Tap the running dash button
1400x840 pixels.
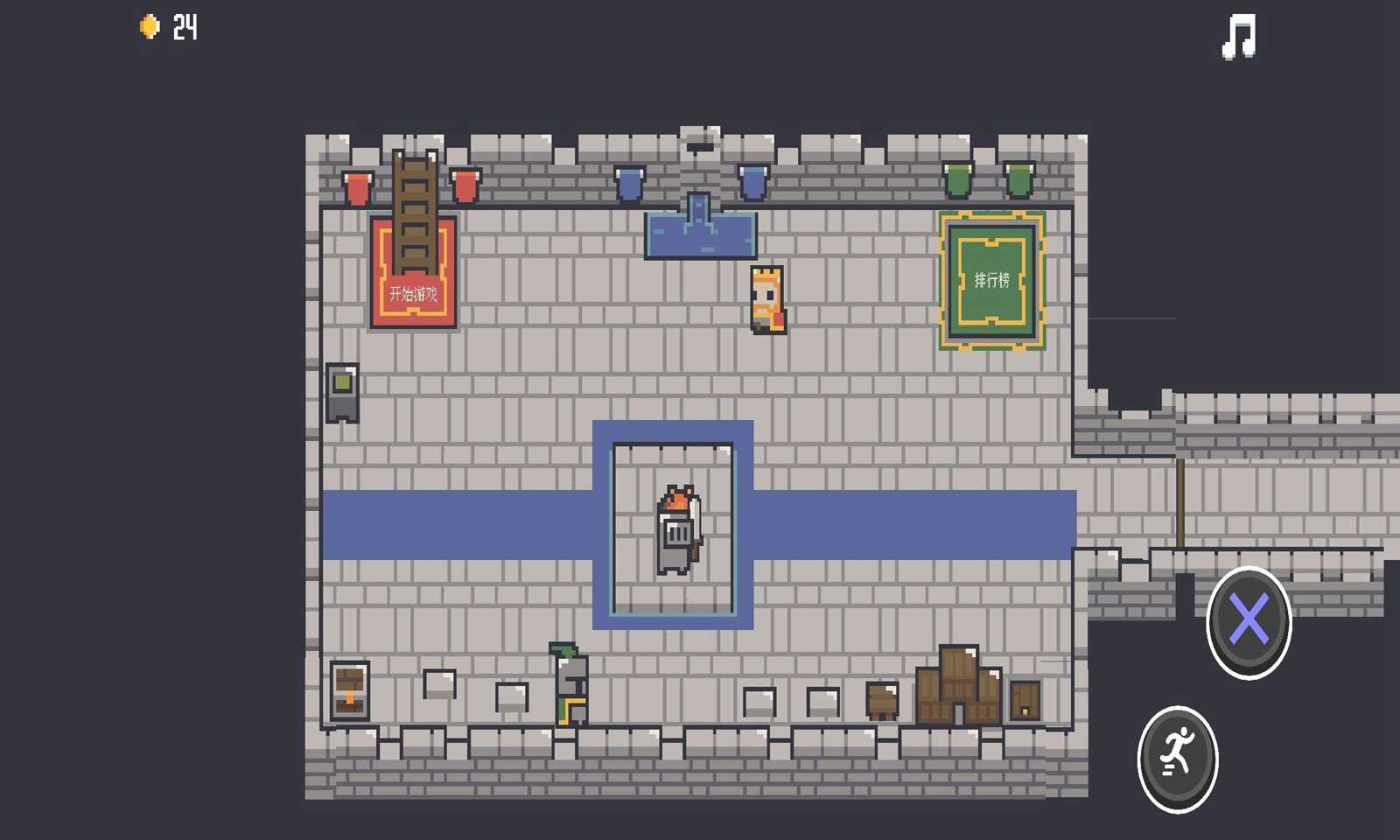click(x=1178, y=757)
